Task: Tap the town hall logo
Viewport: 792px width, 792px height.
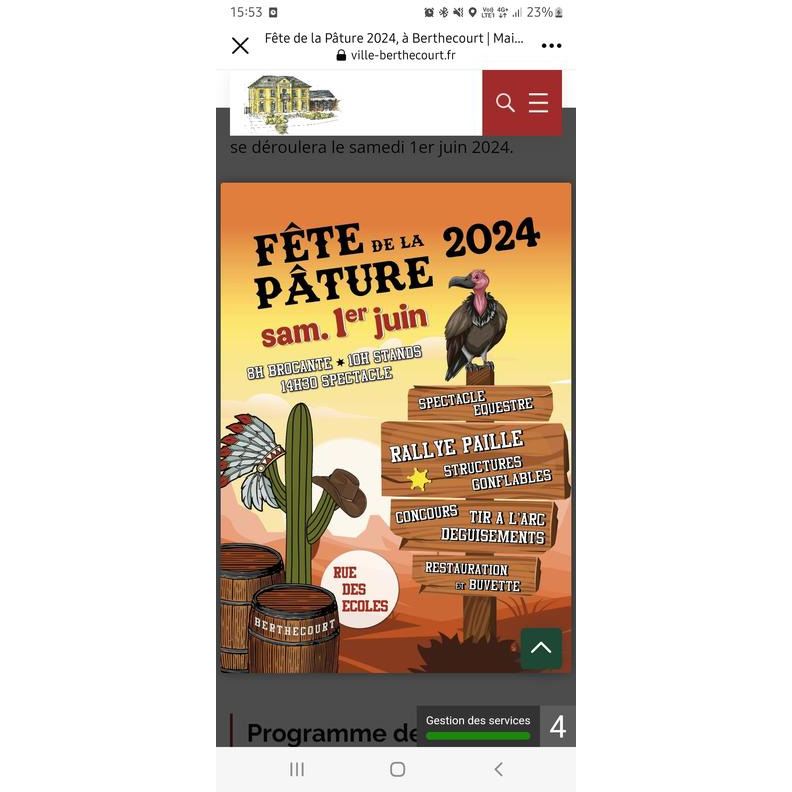Action: [x=293, y=103]
